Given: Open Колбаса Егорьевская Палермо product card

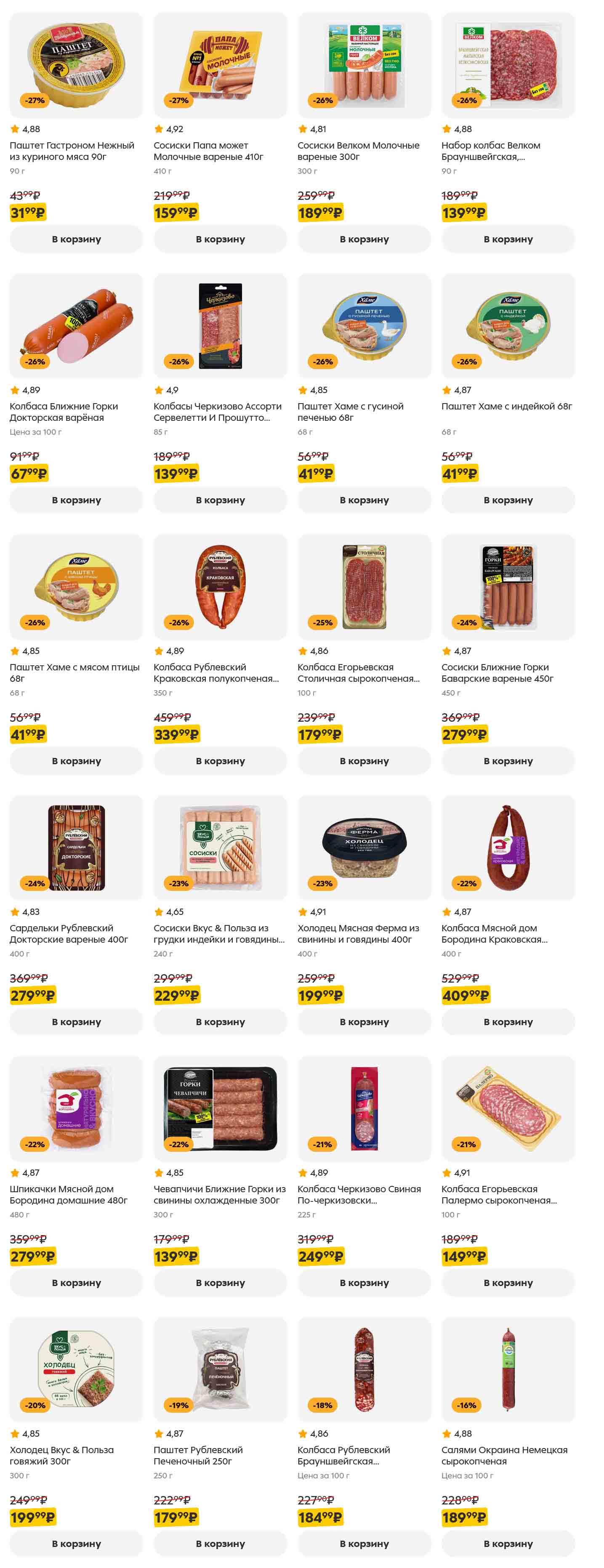Looking at the screenshot, I should click(x=508, y=1108).
